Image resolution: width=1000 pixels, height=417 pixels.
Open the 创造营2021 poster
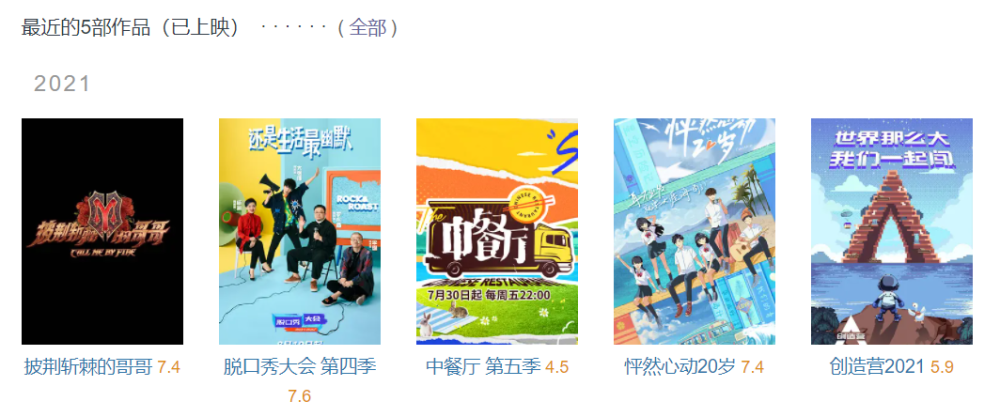891,231
